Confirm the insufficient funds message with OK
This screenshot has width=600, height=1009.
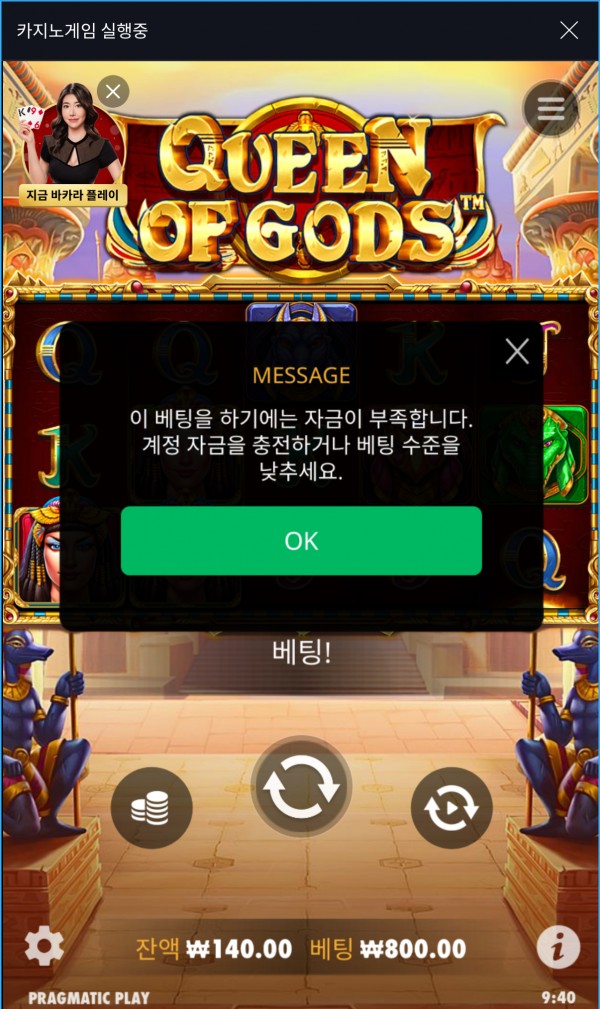pos(301,541)
